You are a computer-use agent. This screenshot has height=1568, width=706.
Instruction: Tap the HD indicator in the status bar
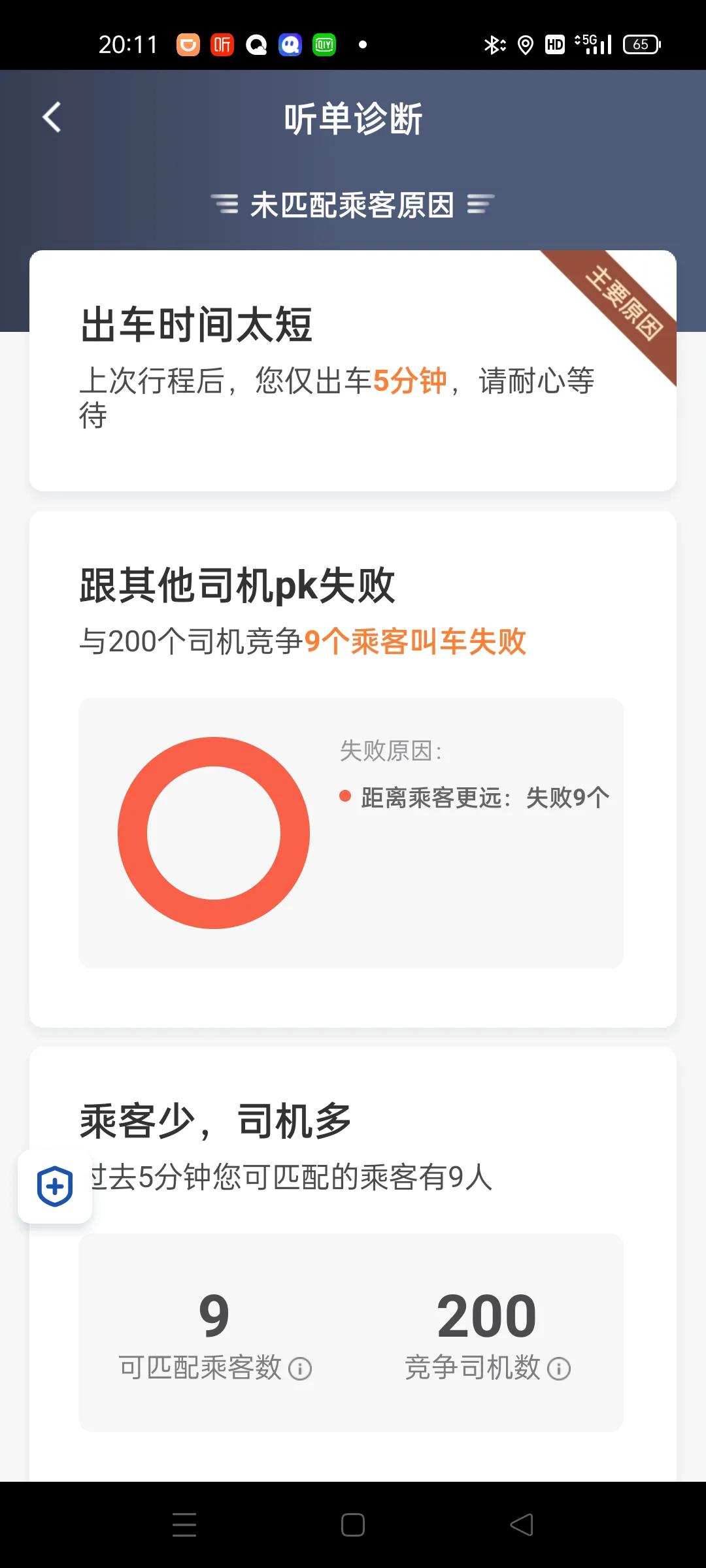[555, 44]
